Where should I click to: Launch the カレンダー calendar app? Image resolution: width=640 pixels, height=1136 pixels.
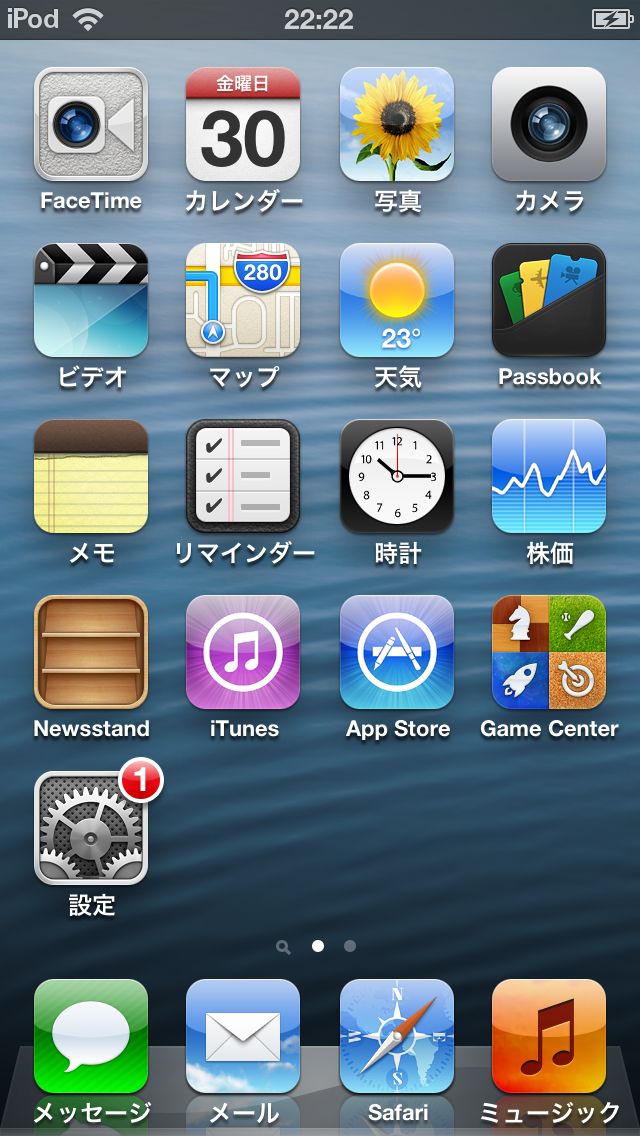click(x=243, y=124)
